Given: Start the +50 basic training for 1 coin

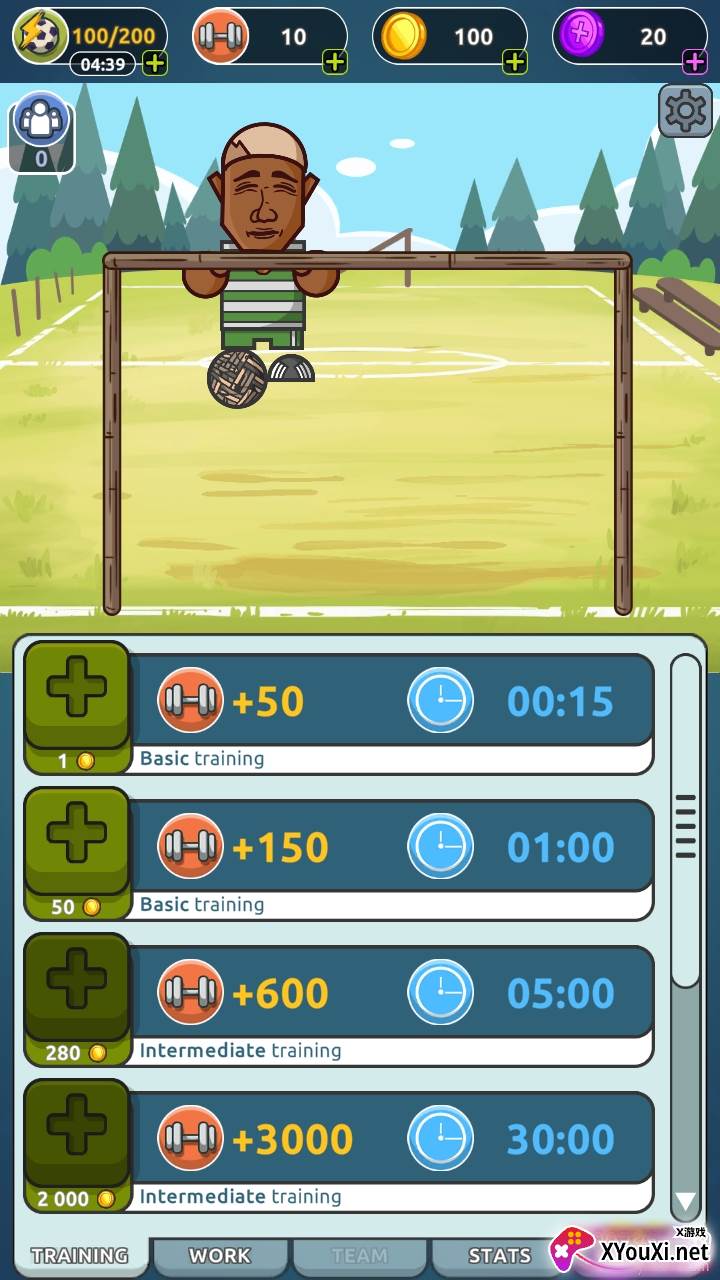Looking at the screenshot, I should click(x=77, y=694).
